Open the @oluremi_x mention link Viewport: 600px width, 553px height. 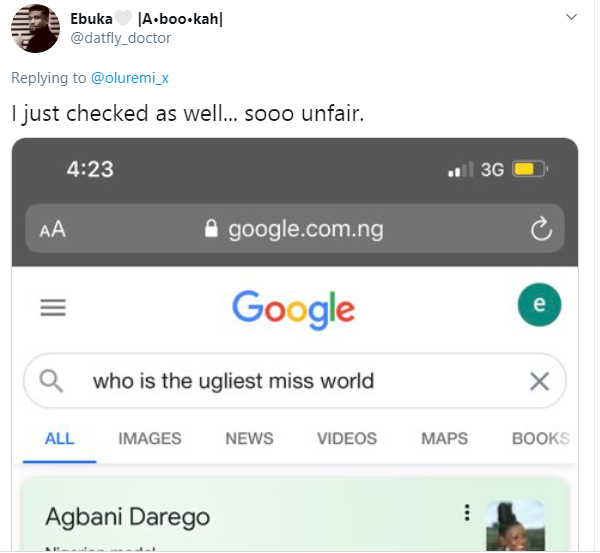point(132,77)
